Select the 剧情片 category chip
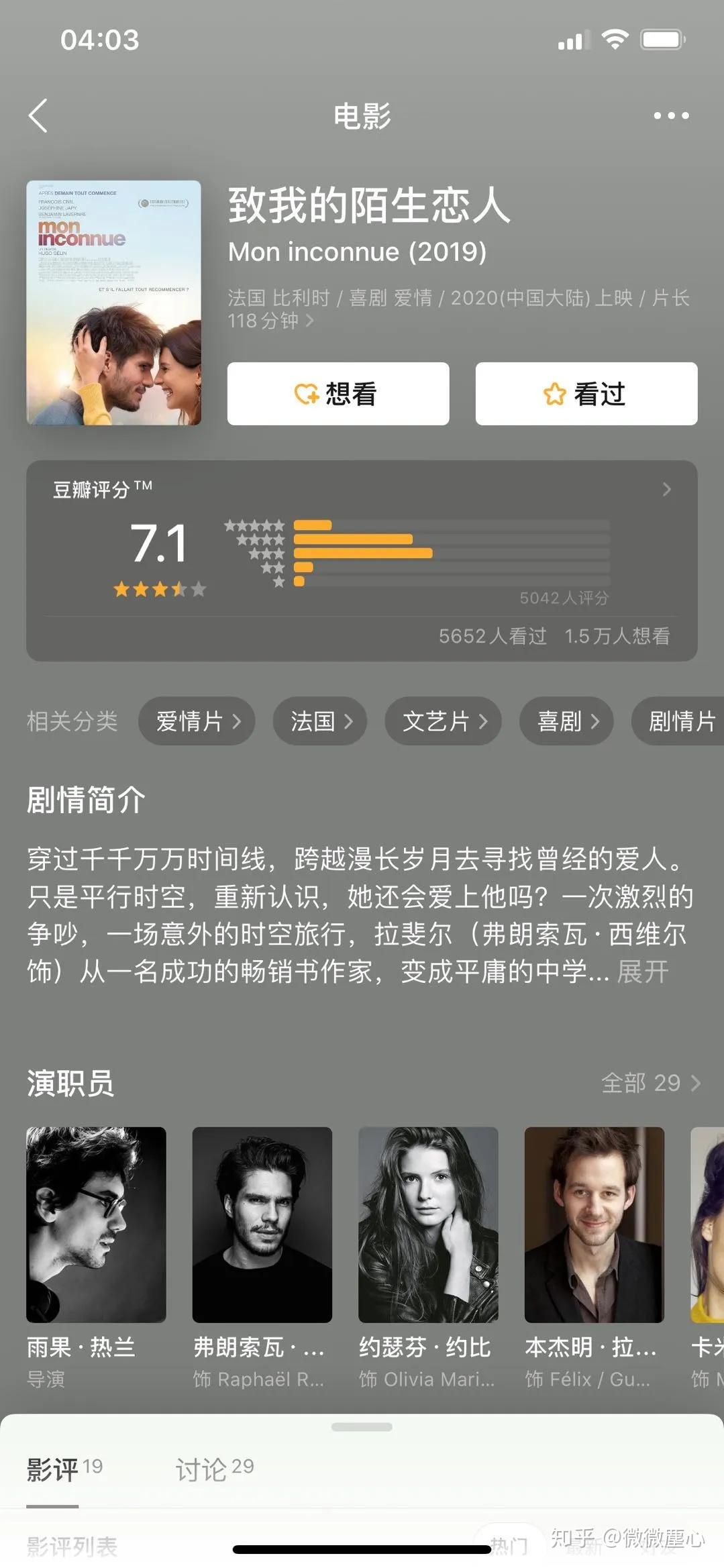Image resolution: width=724 pixels, height=1568 pixels. pyautogui.click(x=679, y=721)
